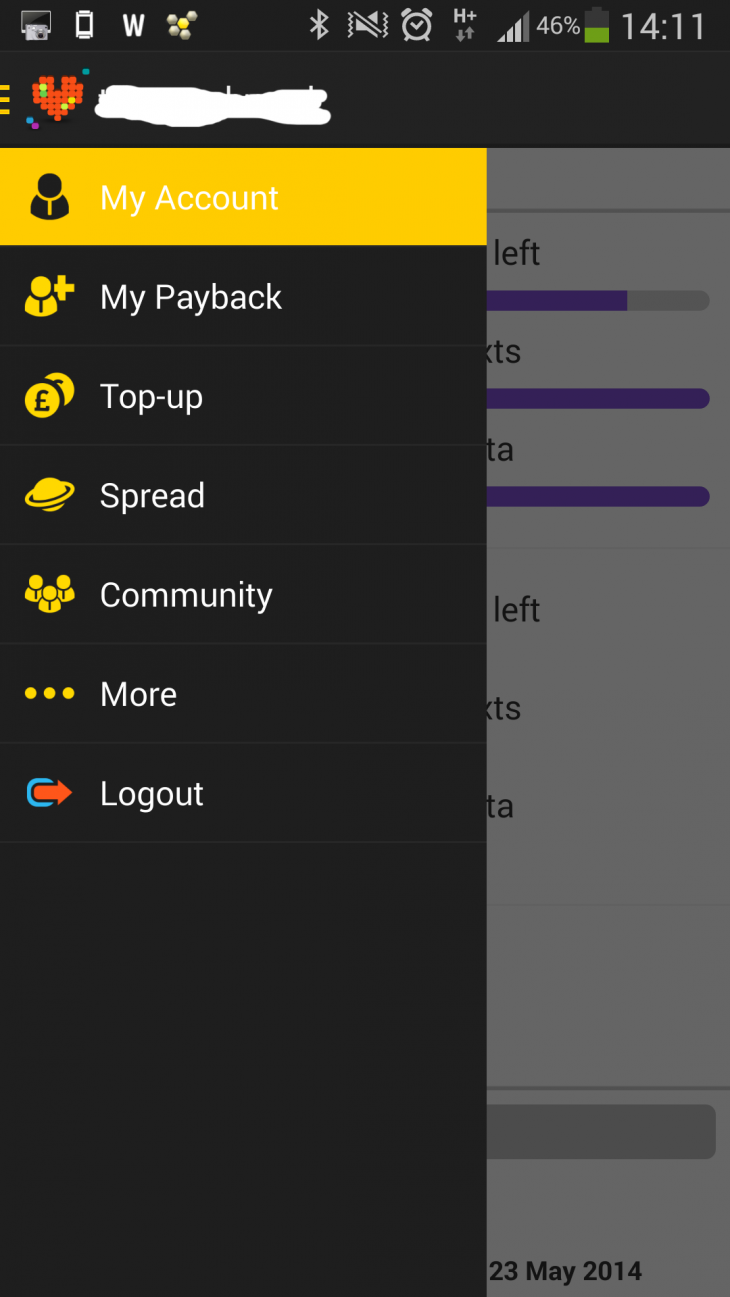Tap the My Account person icon

coord(49,197)
